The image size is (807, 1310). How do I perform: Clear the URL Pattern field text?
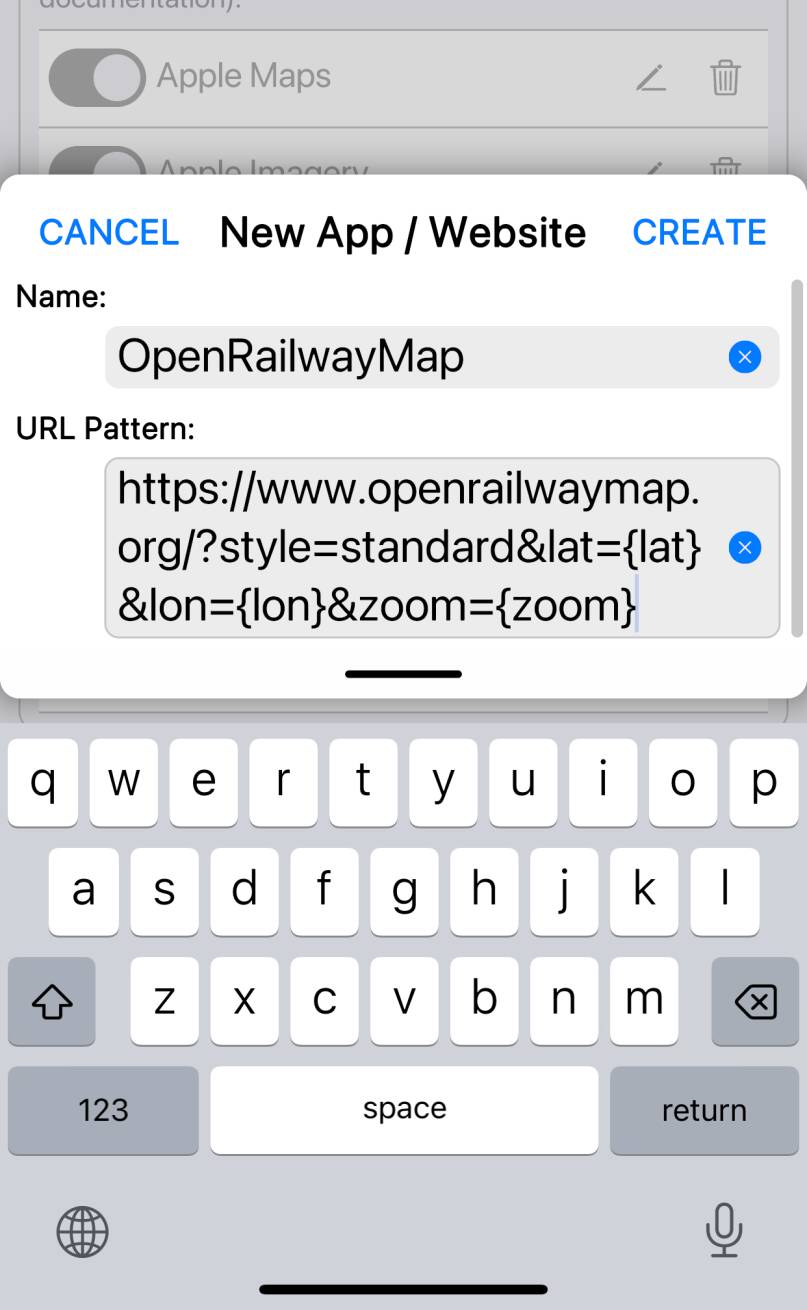pyautogui.click(x=744, y=547)
